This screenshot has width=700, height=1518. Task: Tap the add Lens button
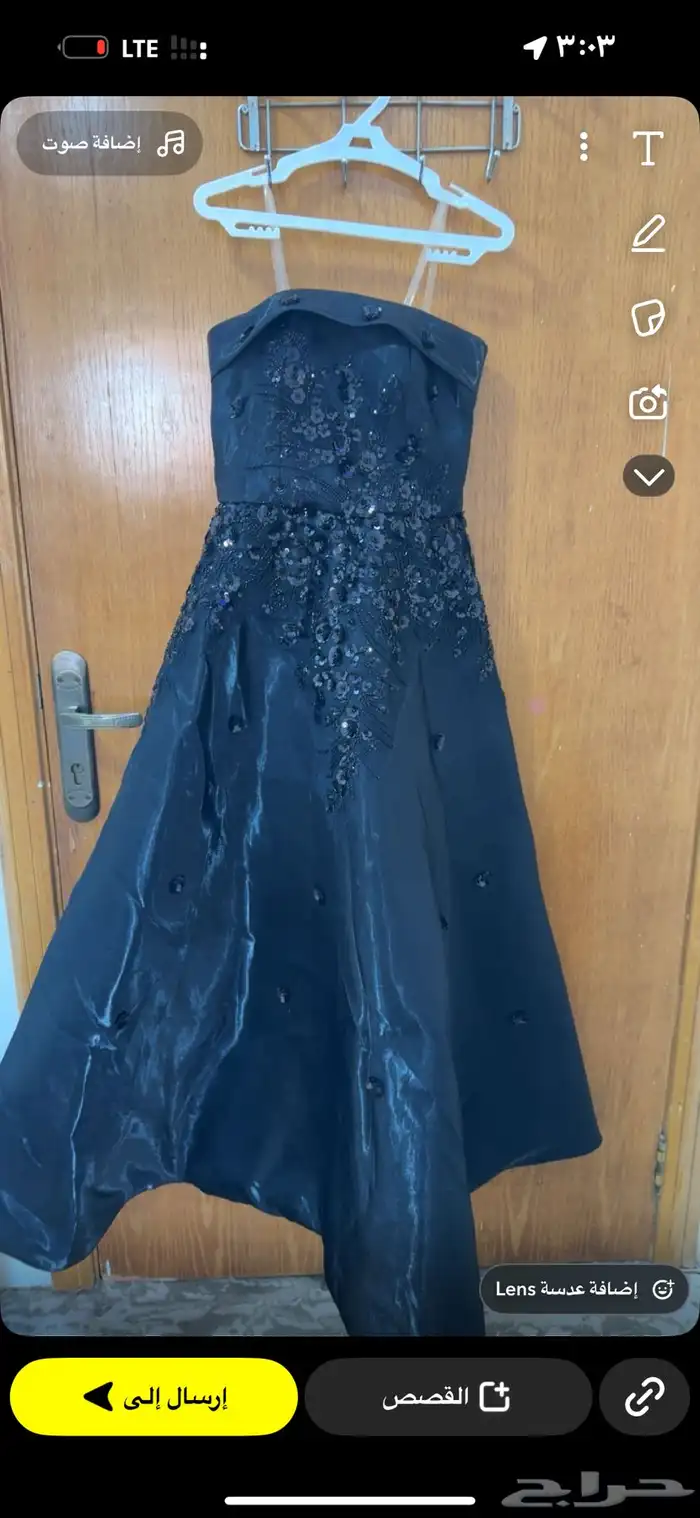(x=585, y=1289)
